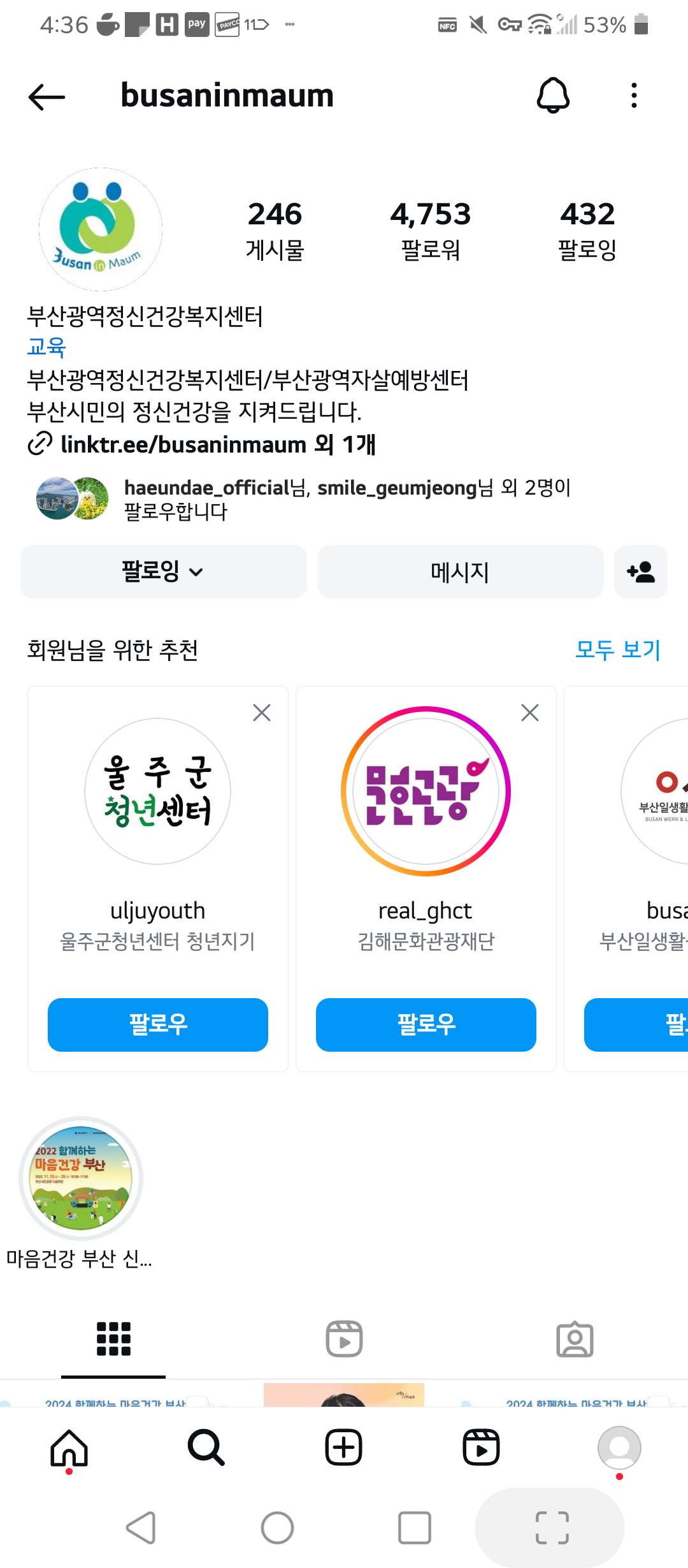The image size is (688, 1568).
Task: Open the notifications bell for busaninmaum
Action: point(553,96)
